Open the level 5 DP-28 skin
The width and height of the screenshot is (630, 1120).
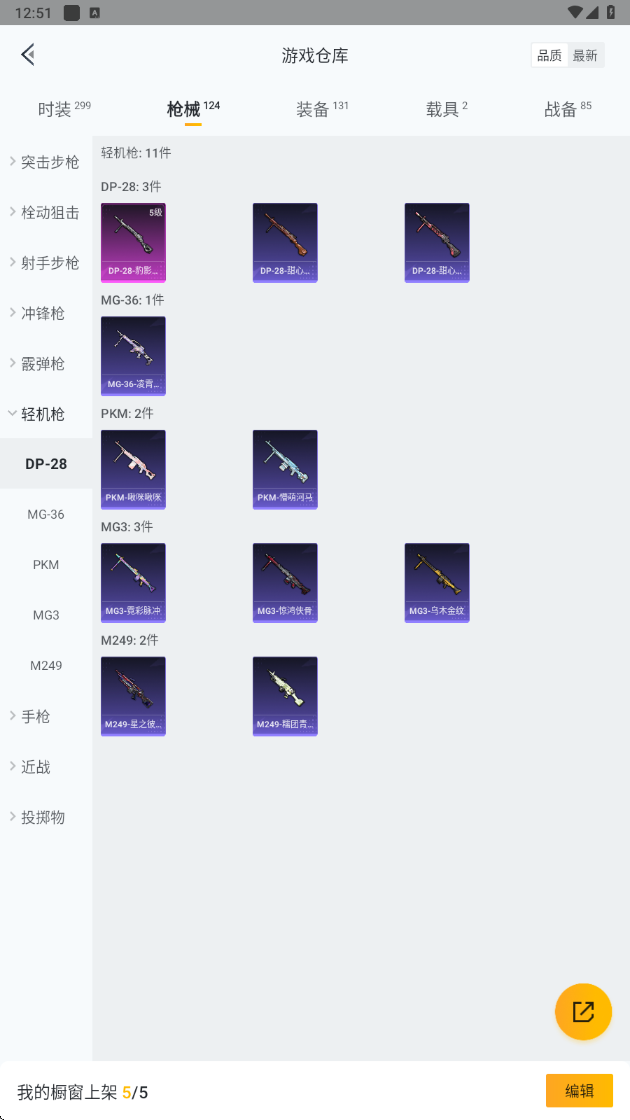pyautogui.click(x=133, y=243)
